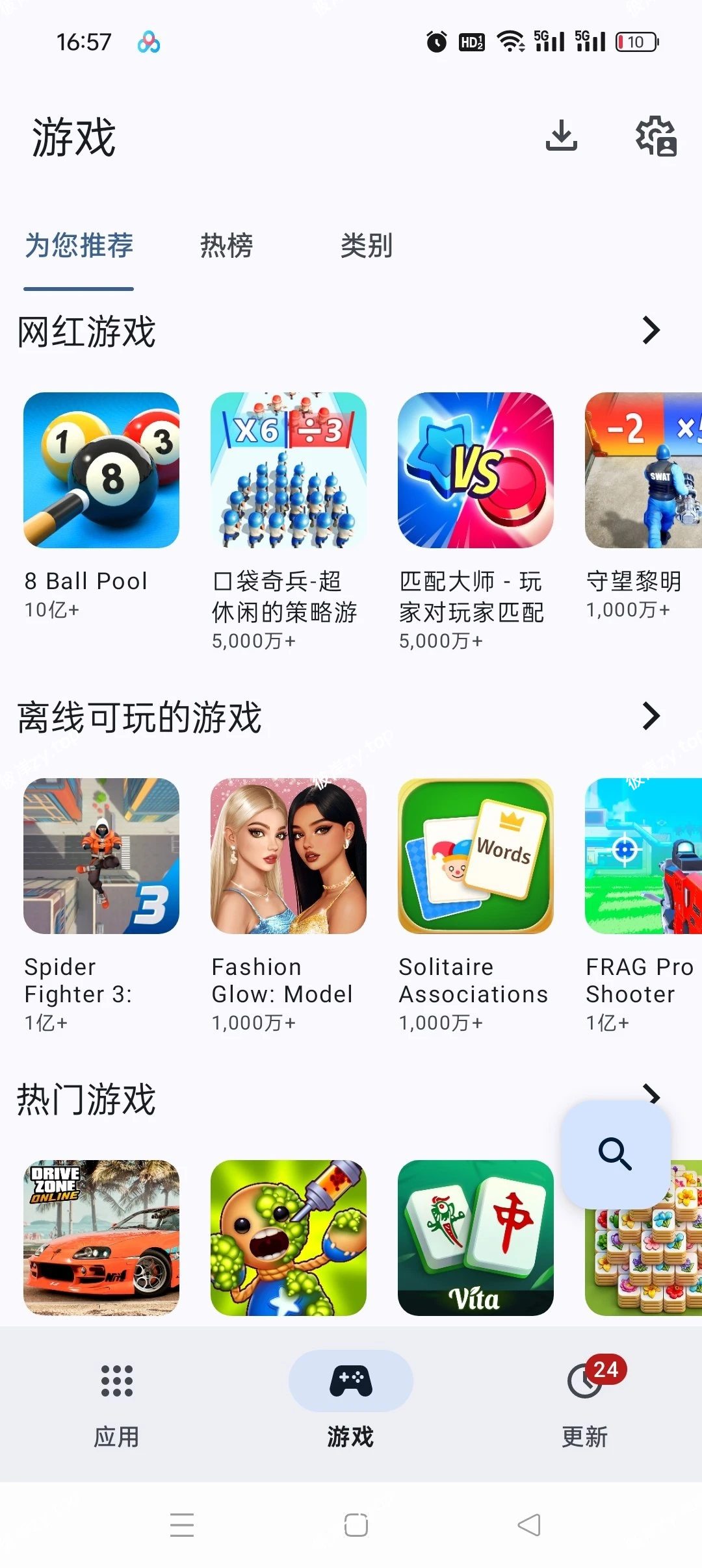
Task: Open the account settings gear icon
Action: pos(655,136)
